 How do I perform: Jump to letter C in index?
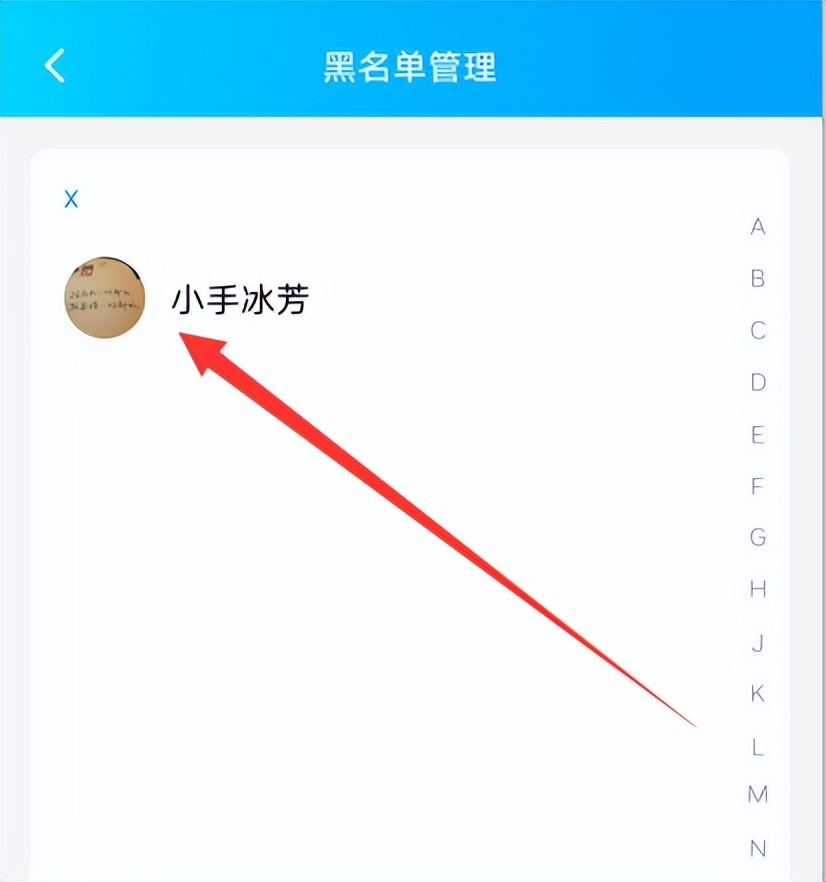pos(758,331)
